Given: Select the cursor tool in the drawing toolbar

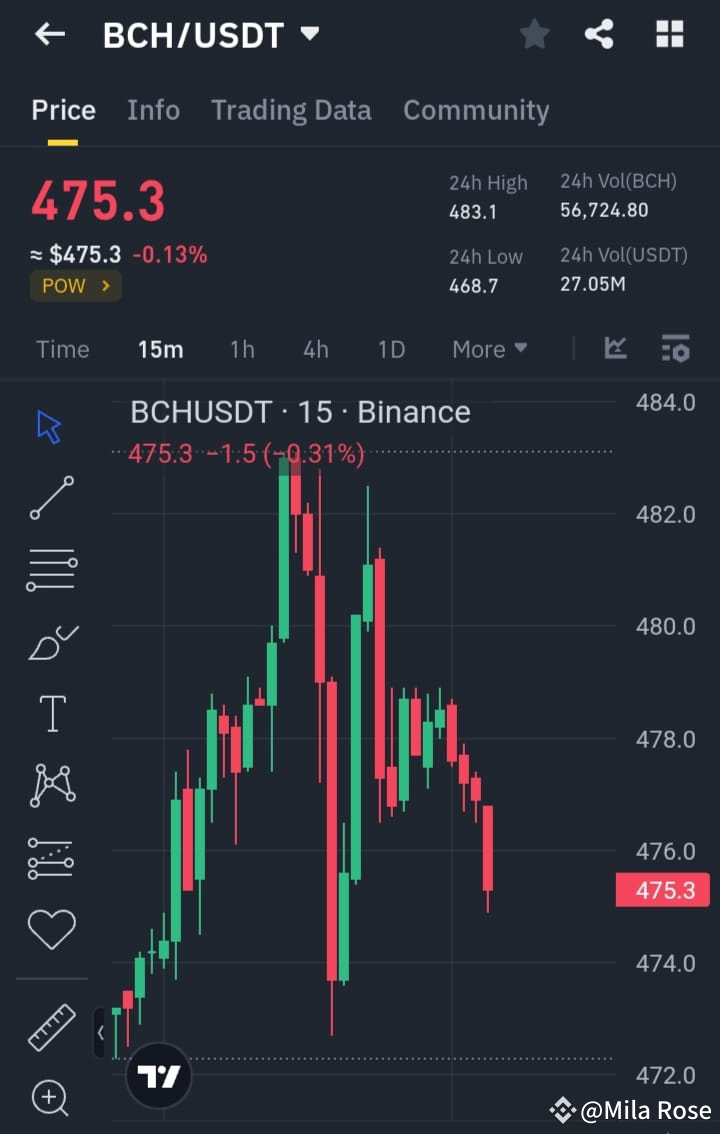Looking at the screenshot, I should [x=47, y=425].
